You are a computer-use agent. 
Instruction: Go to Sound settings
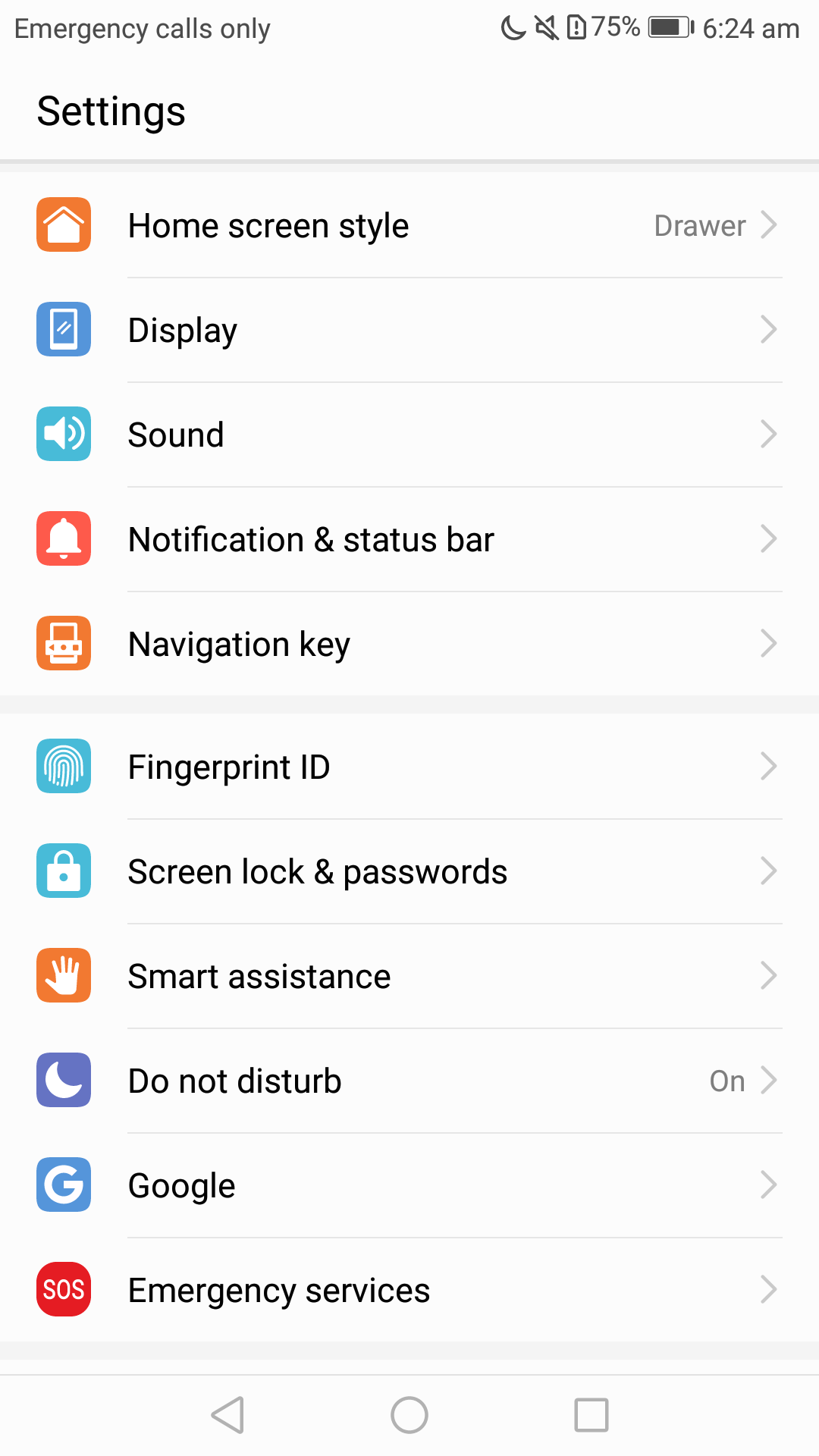(409, 435)
